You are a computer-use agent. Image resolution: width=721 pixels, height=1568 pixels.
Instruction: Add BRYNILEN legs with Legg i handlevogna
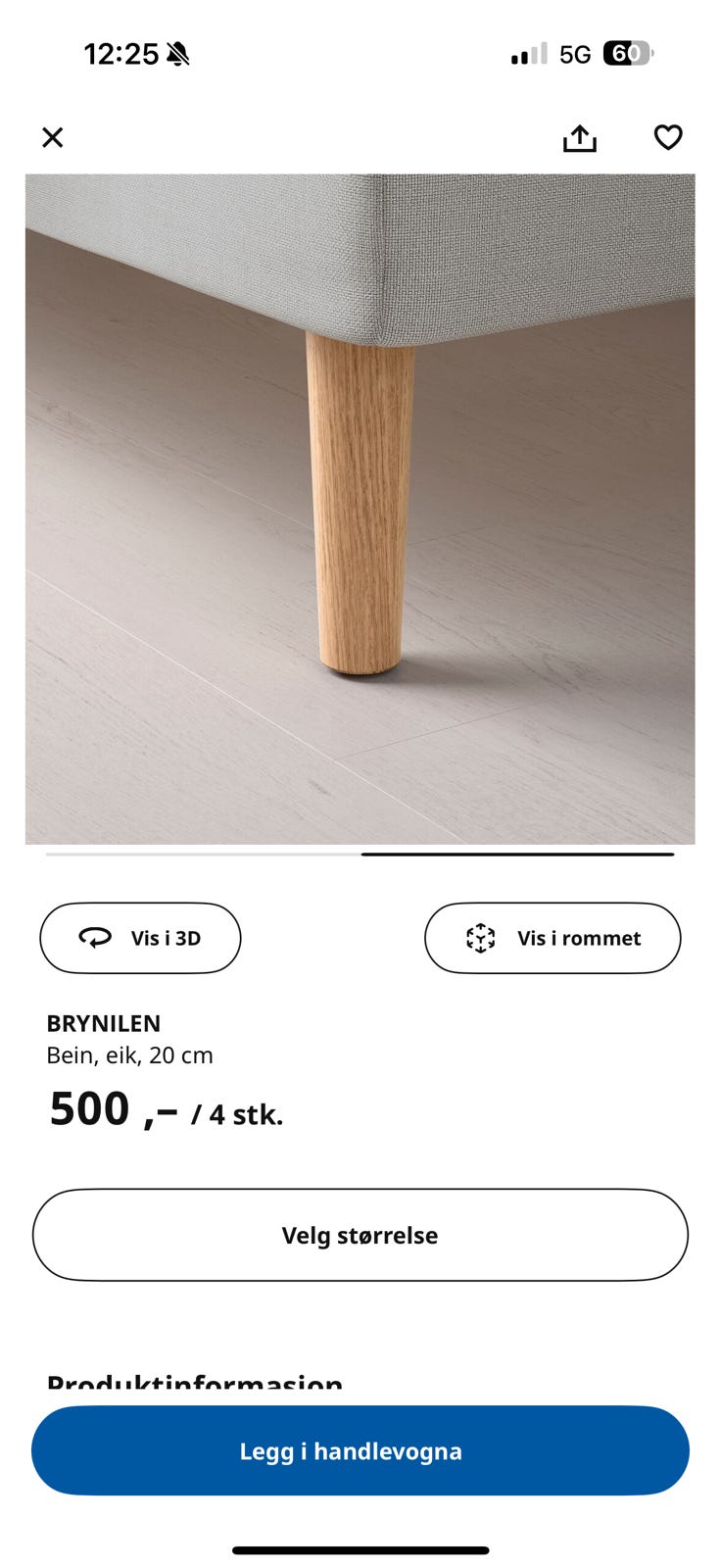pyautogui.click(x=360, y=1451)
